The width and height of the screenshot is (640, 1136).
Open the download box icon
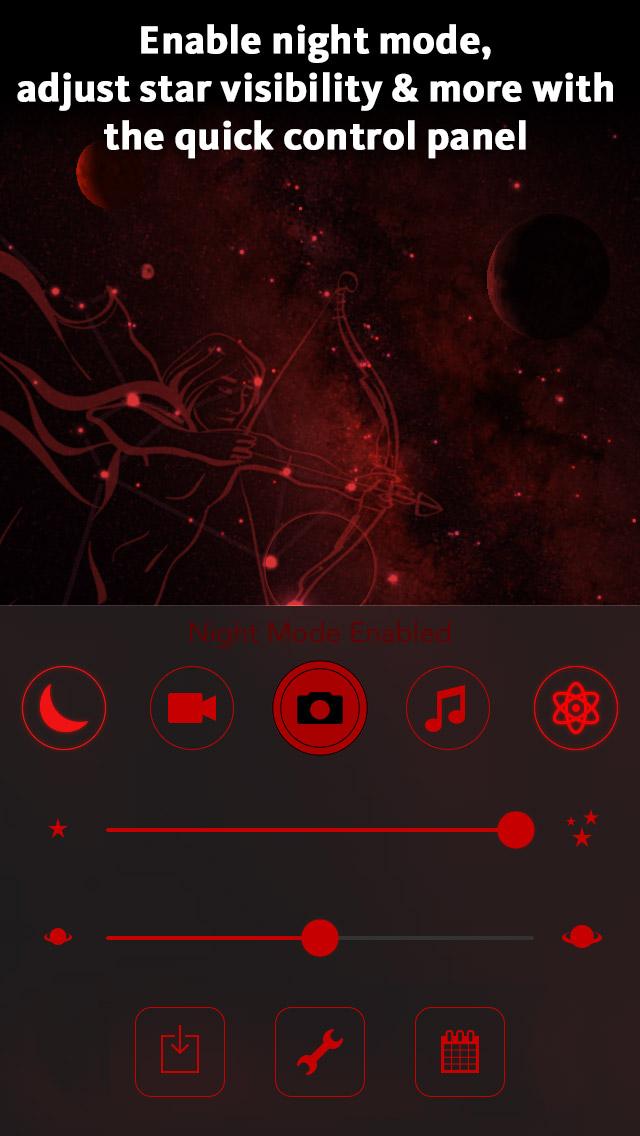click(180, 1052)
